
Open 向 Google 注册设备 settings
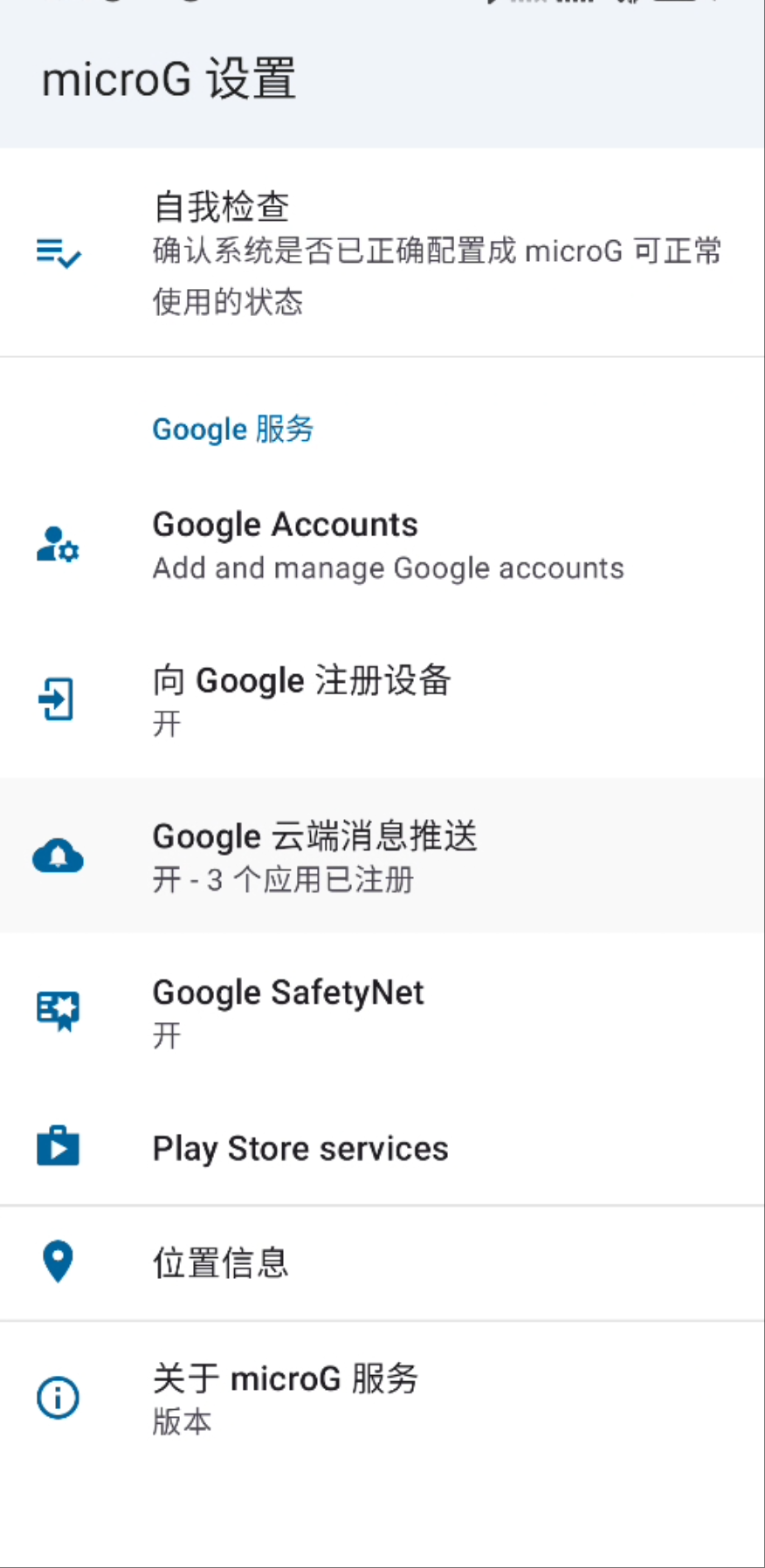382,699
